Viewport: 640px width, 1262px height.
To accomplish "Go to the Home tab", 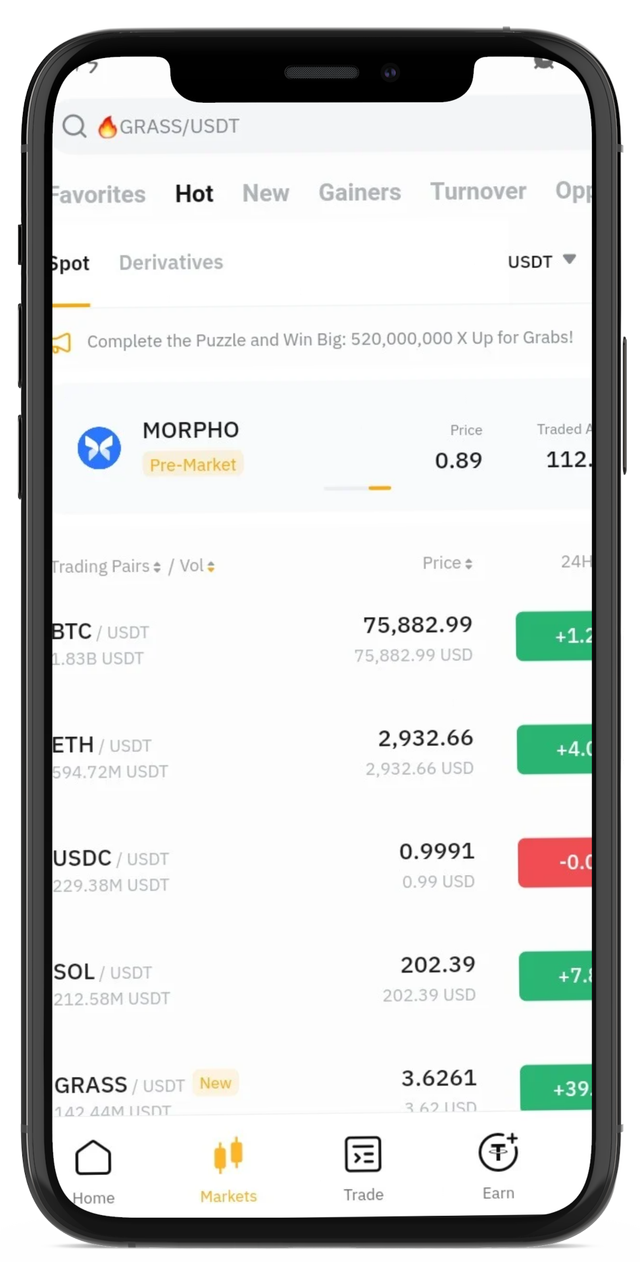I will 93,1172.
